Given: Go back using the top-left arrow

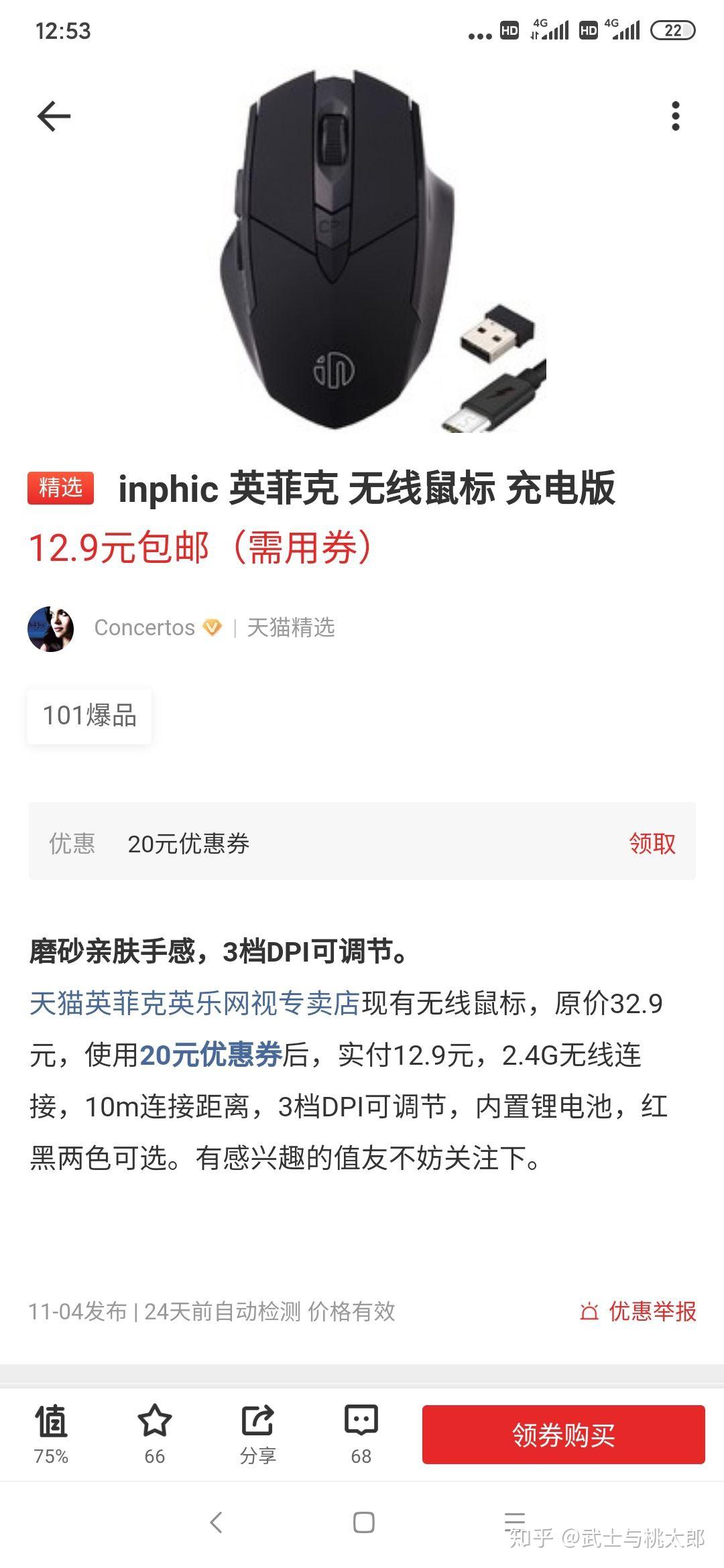Looking at the screenshot, I should [54, 117].
